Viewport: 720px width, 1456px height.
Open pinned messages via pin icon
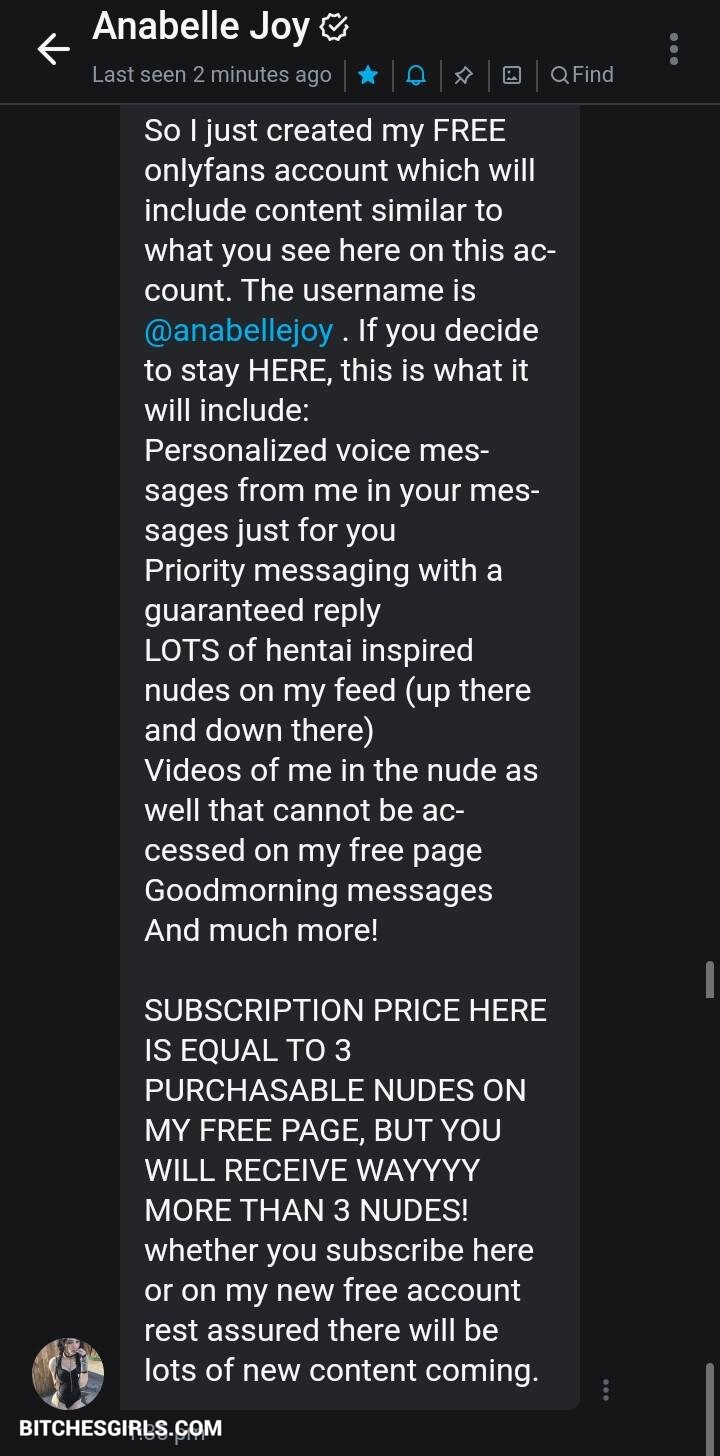click(x=463, y=75)
